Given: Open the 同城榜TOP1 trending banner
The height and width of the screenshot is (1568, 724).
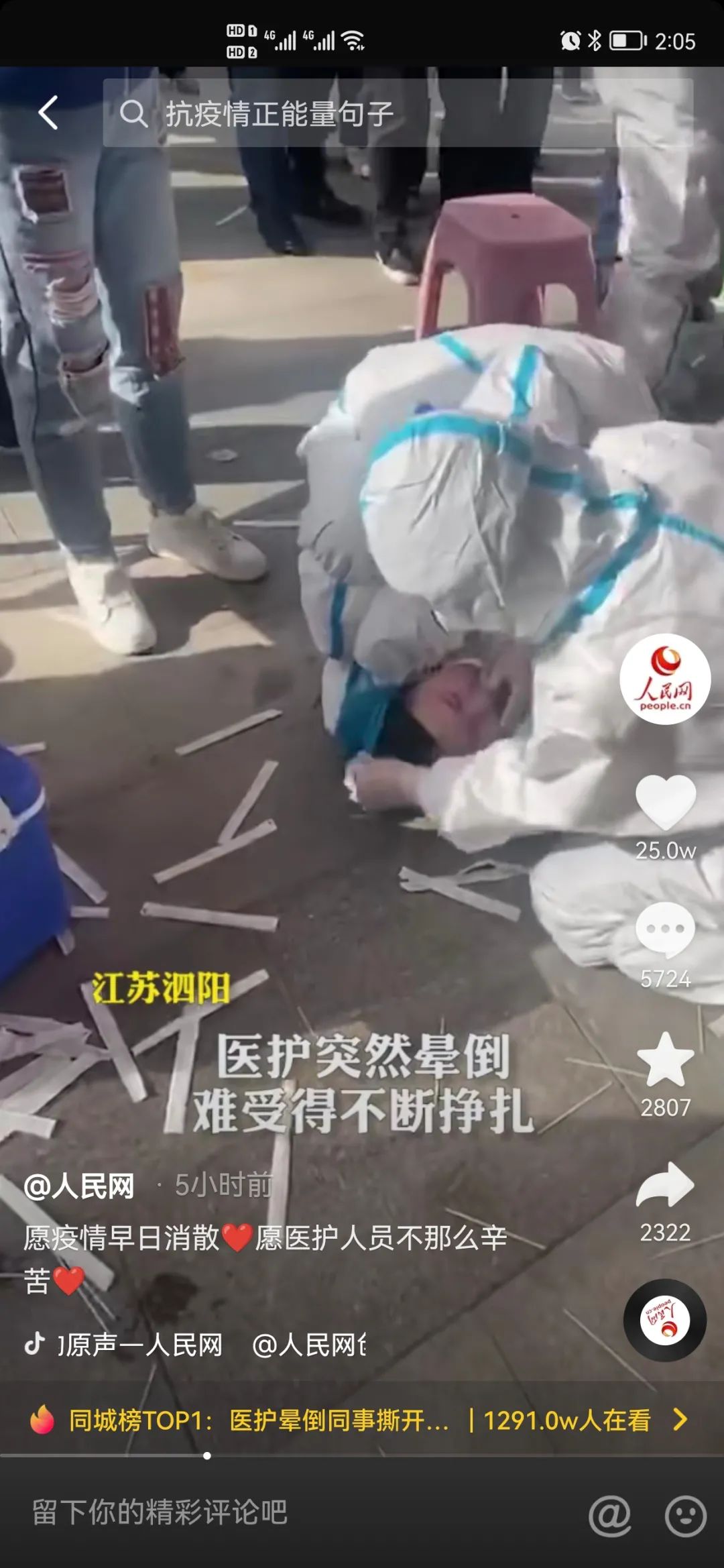Looking at the screenshot, I should coord(361,1420).
